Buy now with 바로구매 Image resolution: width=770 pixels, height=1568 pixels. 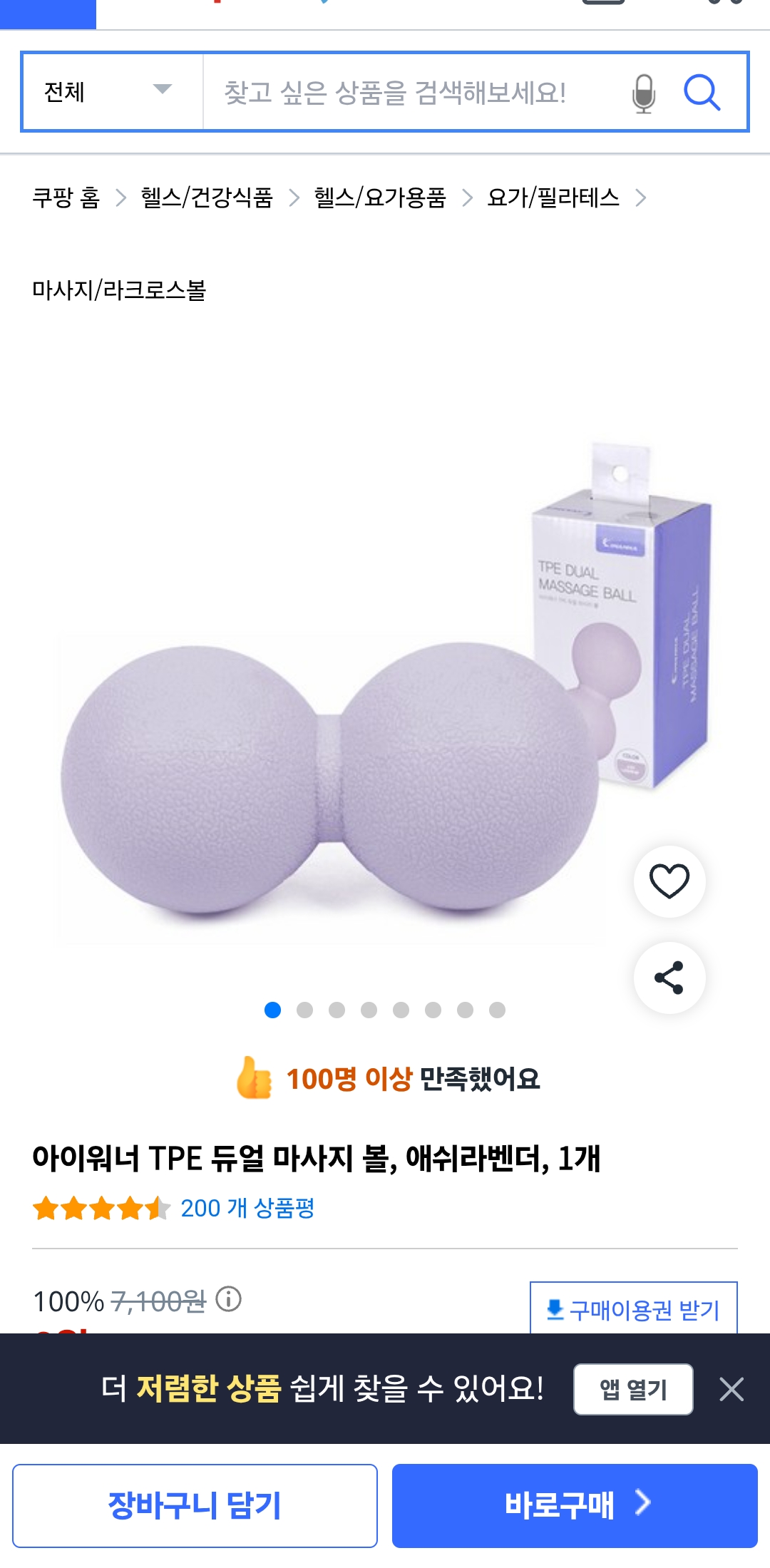[575, 1505]
